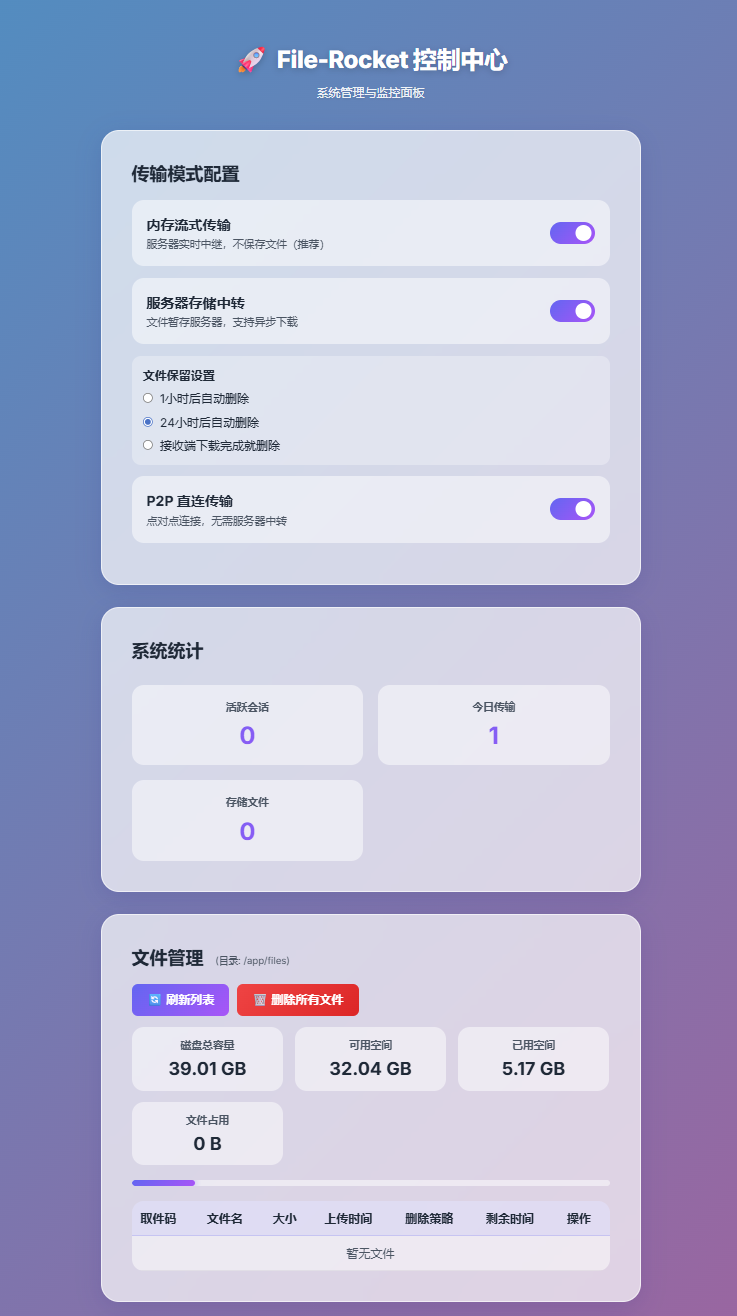Turn off the P2P 直连传输 switch
737x1316 pixels.
(x=572, y=509)
